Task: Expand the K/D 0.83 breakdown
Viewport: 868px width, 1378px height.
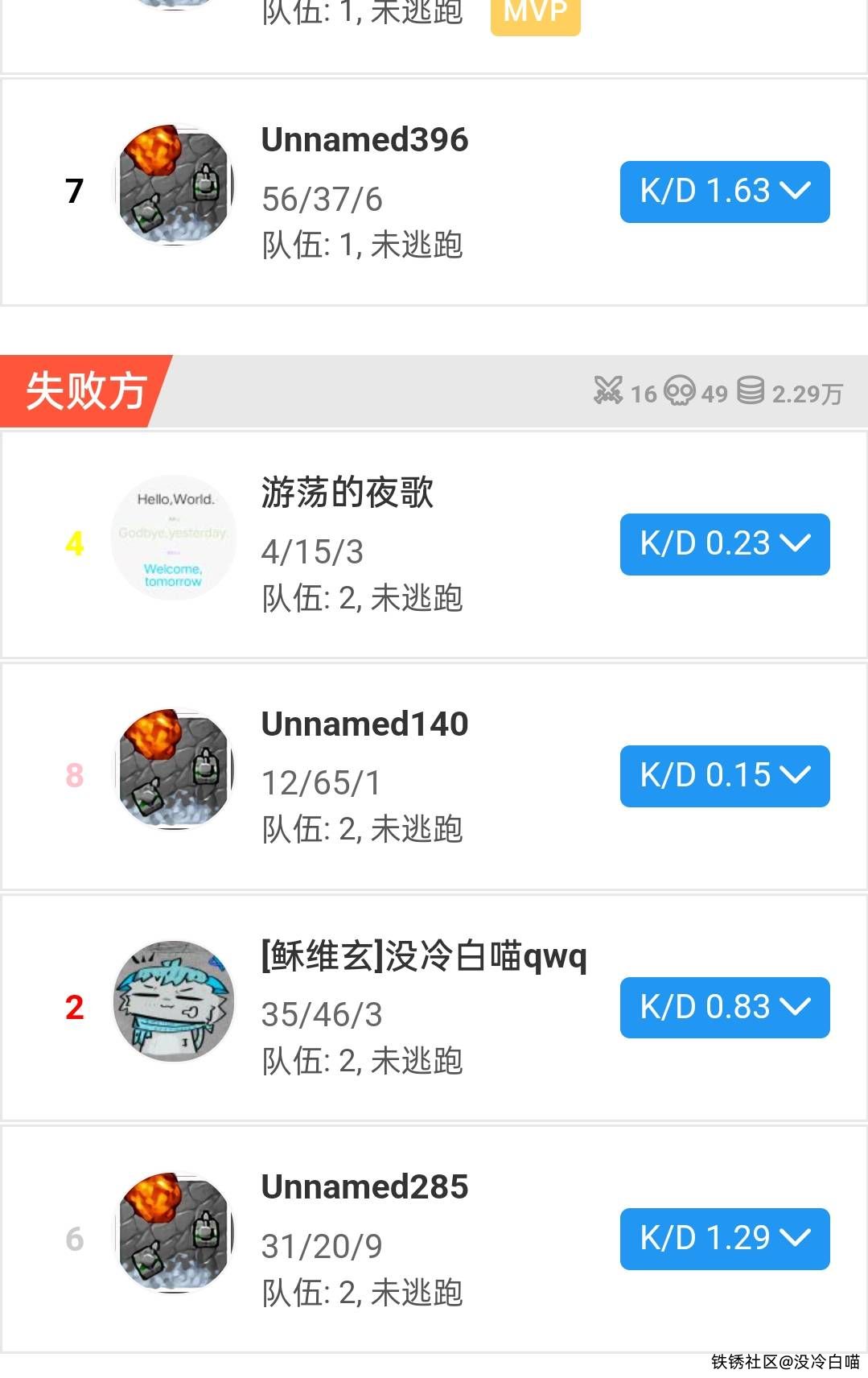Action: (x=724, y=1008)
